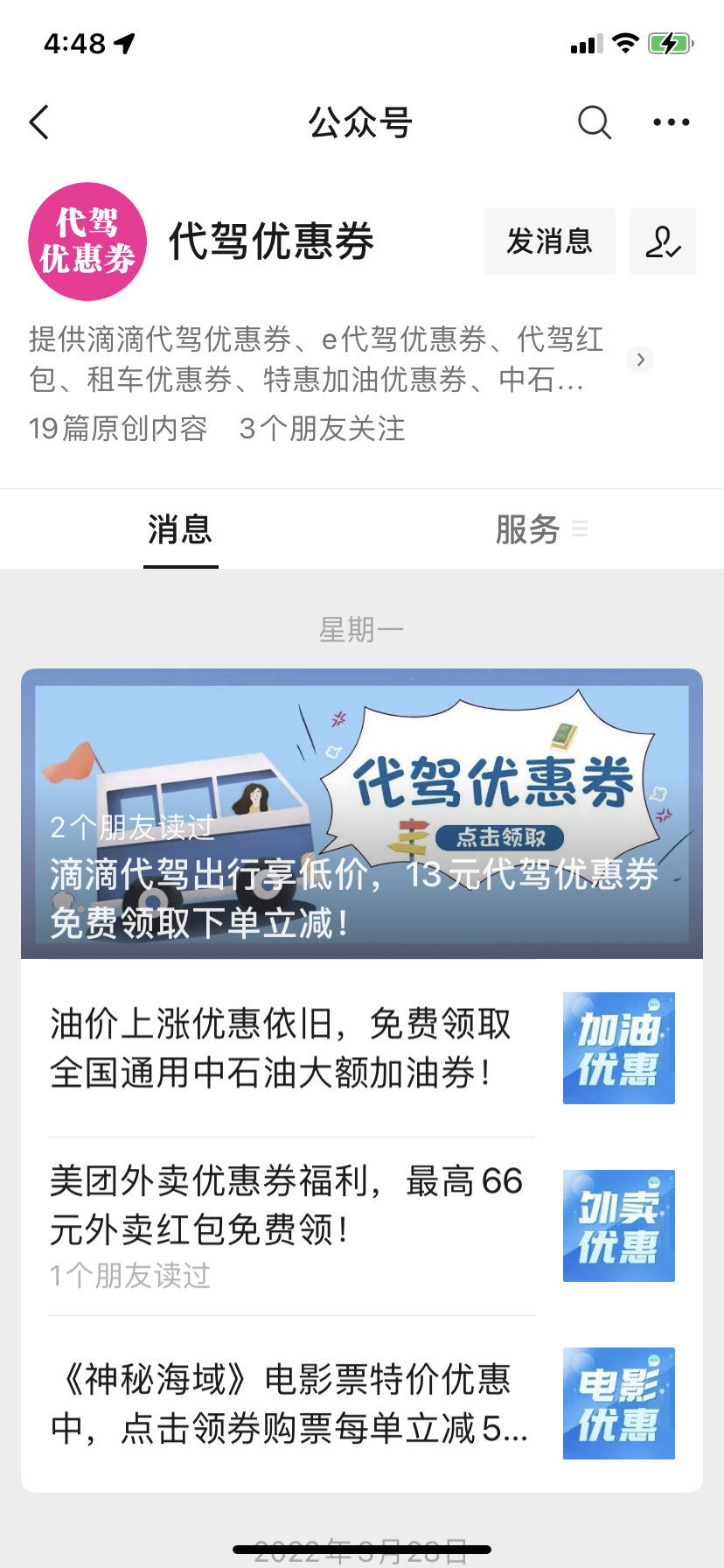Open the 美团外卖优惠券福利 article
The image size is (724, 1568).
click(x=362, y=1226)
